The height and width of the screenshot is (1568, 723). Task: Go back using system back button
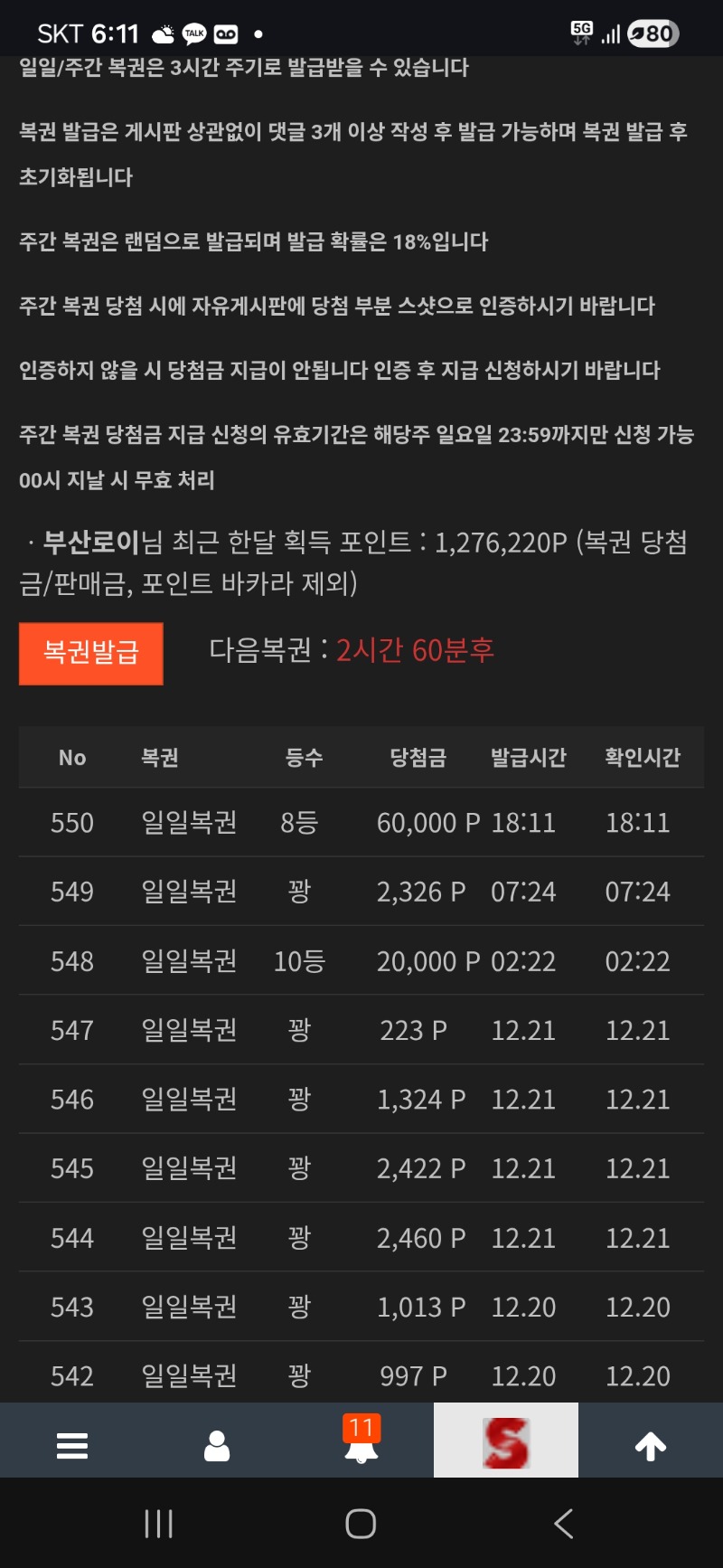[x=563, y=1524]
